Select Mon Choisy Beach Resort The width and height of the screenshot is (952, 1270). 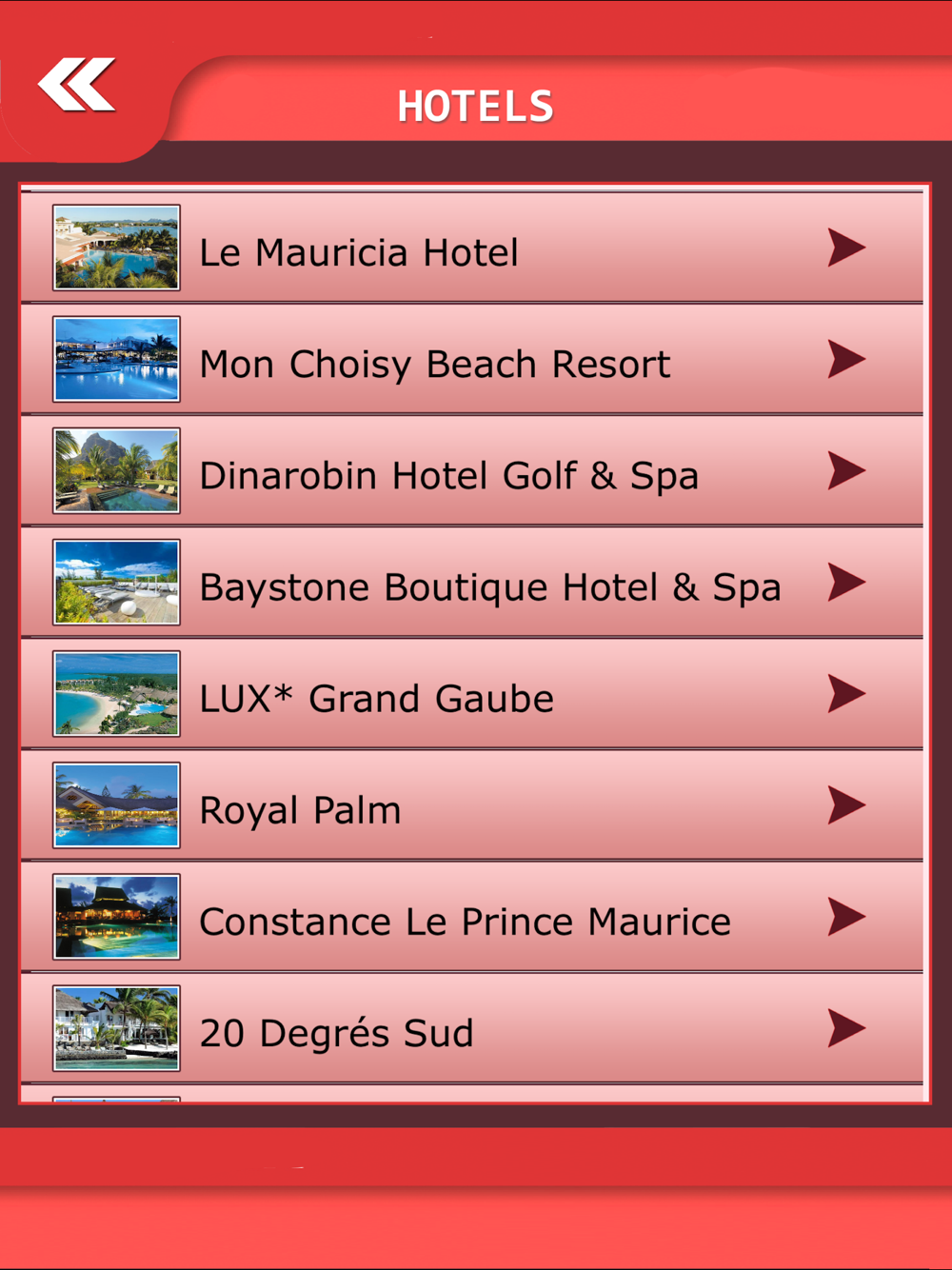[x=472, y=361]
